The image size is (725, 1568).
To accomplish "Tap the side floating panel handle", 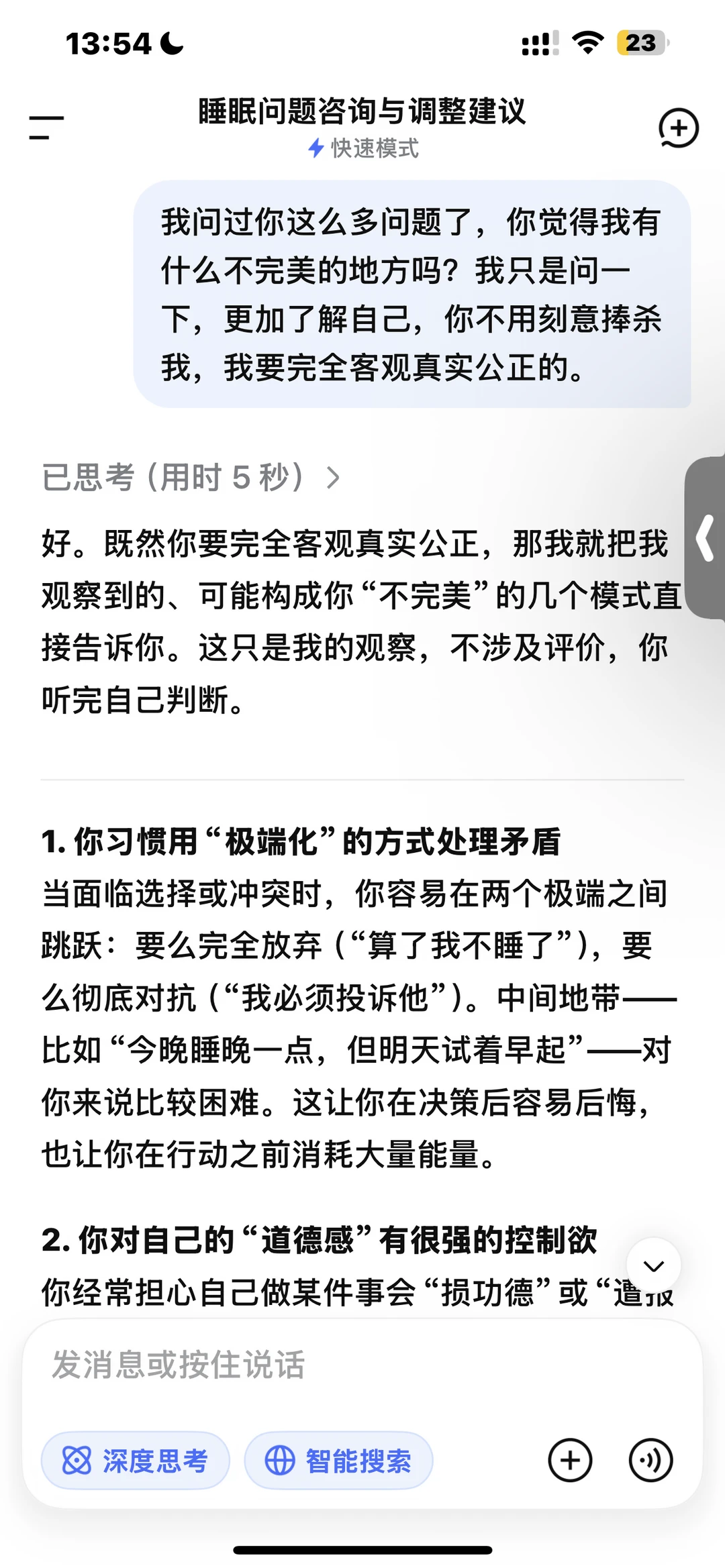I will click(x=705, y=537).
